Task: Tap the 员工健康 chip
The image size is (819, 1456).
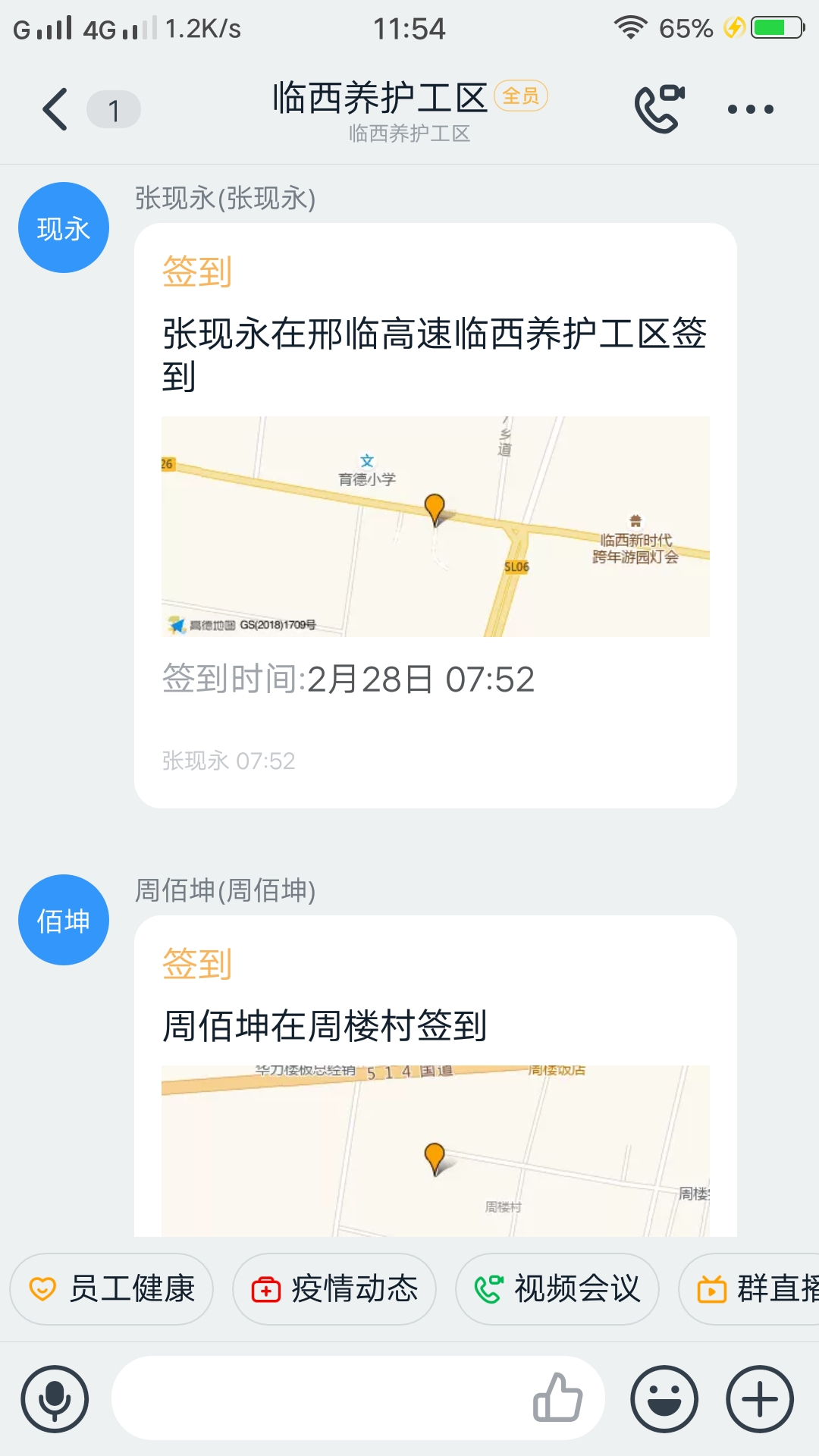Action: [x=111, y=1289]
